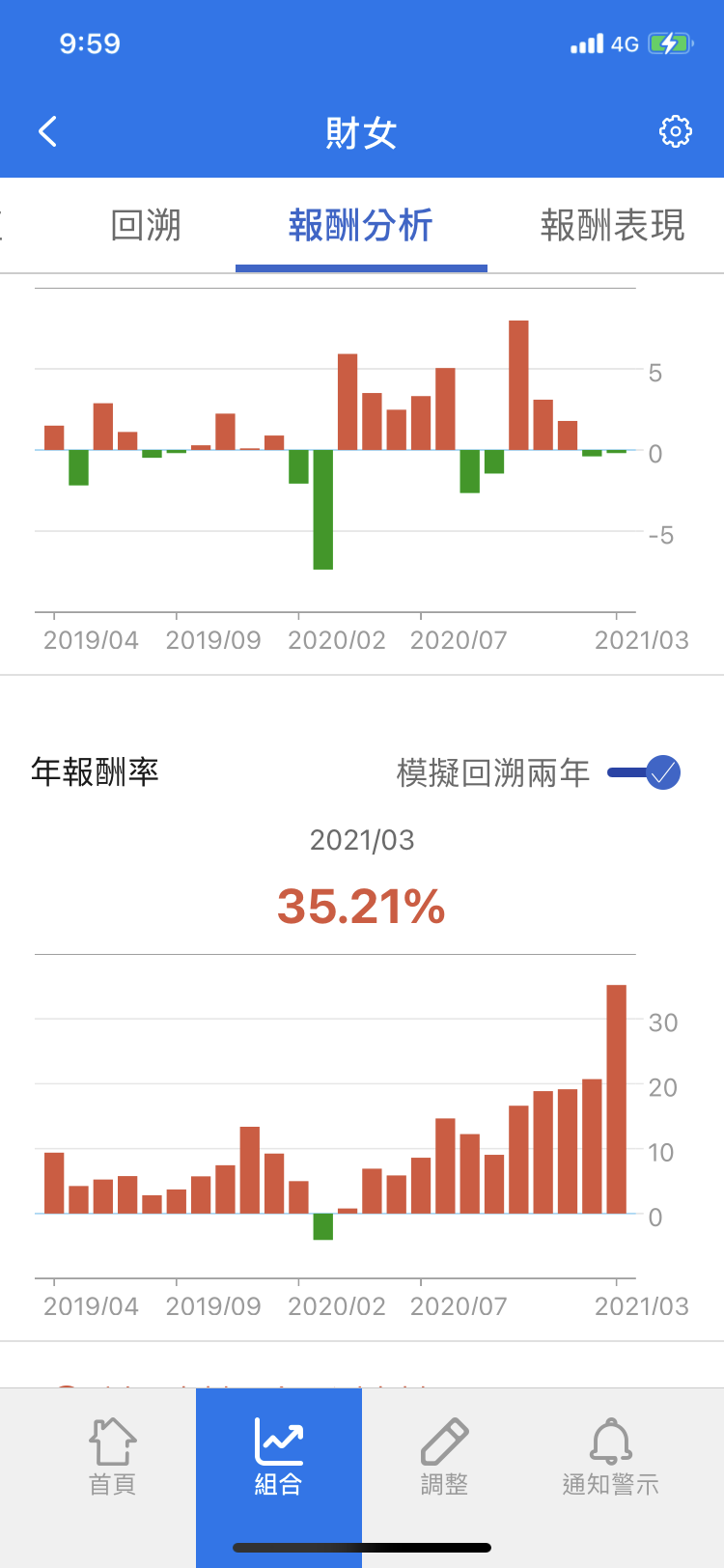
Task: Toggle the 模擬回溯兩年 switch off
Action: coord(645,772)
